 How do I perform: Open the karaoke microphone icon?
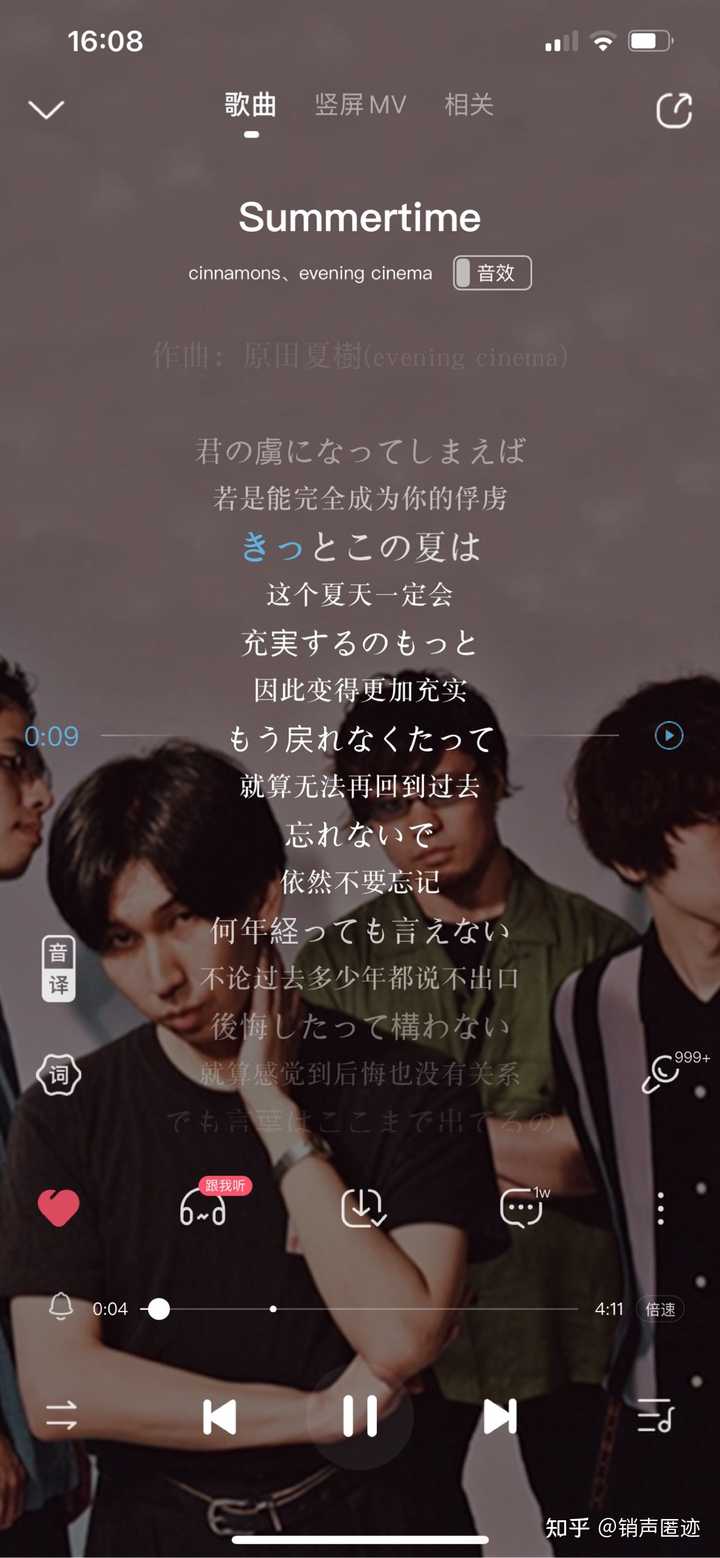[x=663, y=1074]
